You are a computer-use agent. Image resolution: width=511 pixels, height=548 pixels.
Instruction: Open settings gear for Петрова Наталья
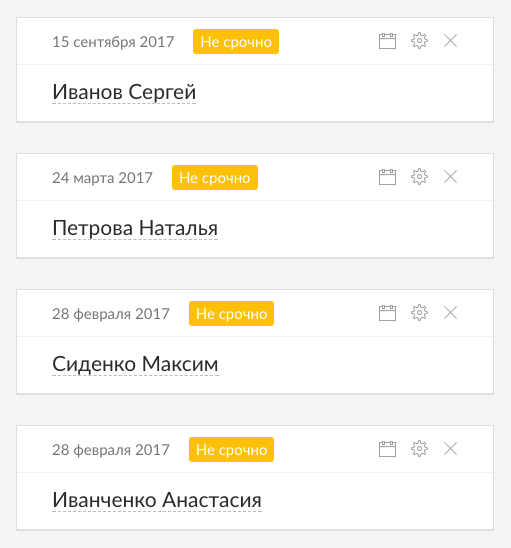419,177
